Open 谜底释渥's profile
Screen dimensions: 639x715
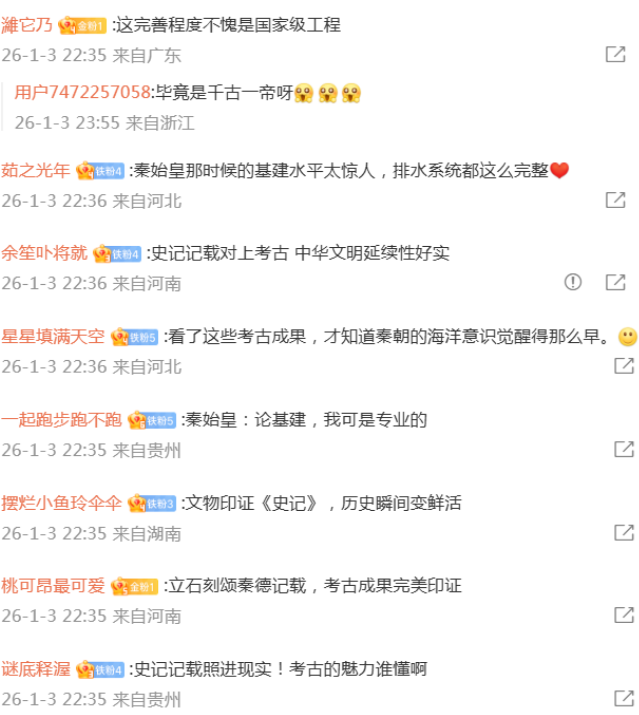coord(35,668)
